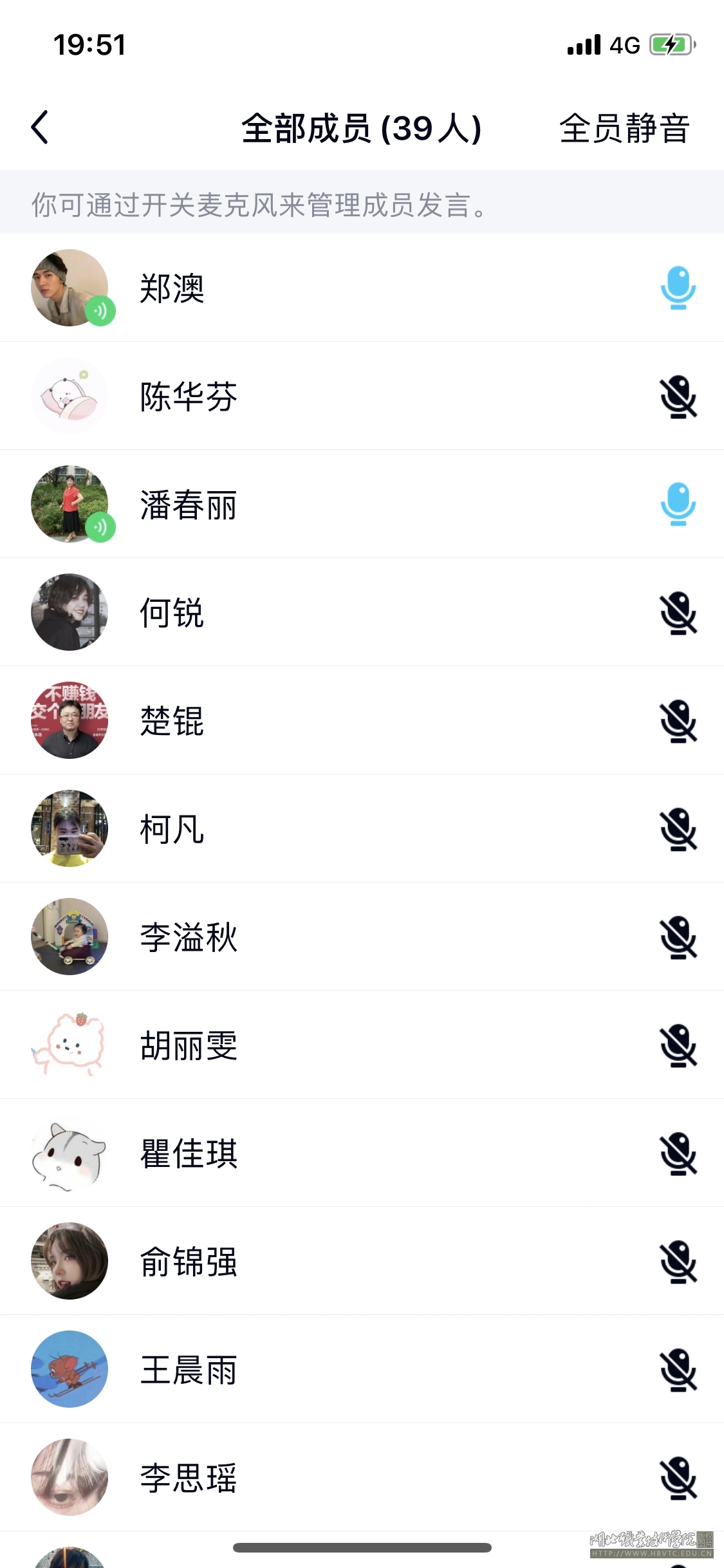Turn on 楚锟's microphone
The width and height of the screenshot is (724, 1568).
click(678, 721)
